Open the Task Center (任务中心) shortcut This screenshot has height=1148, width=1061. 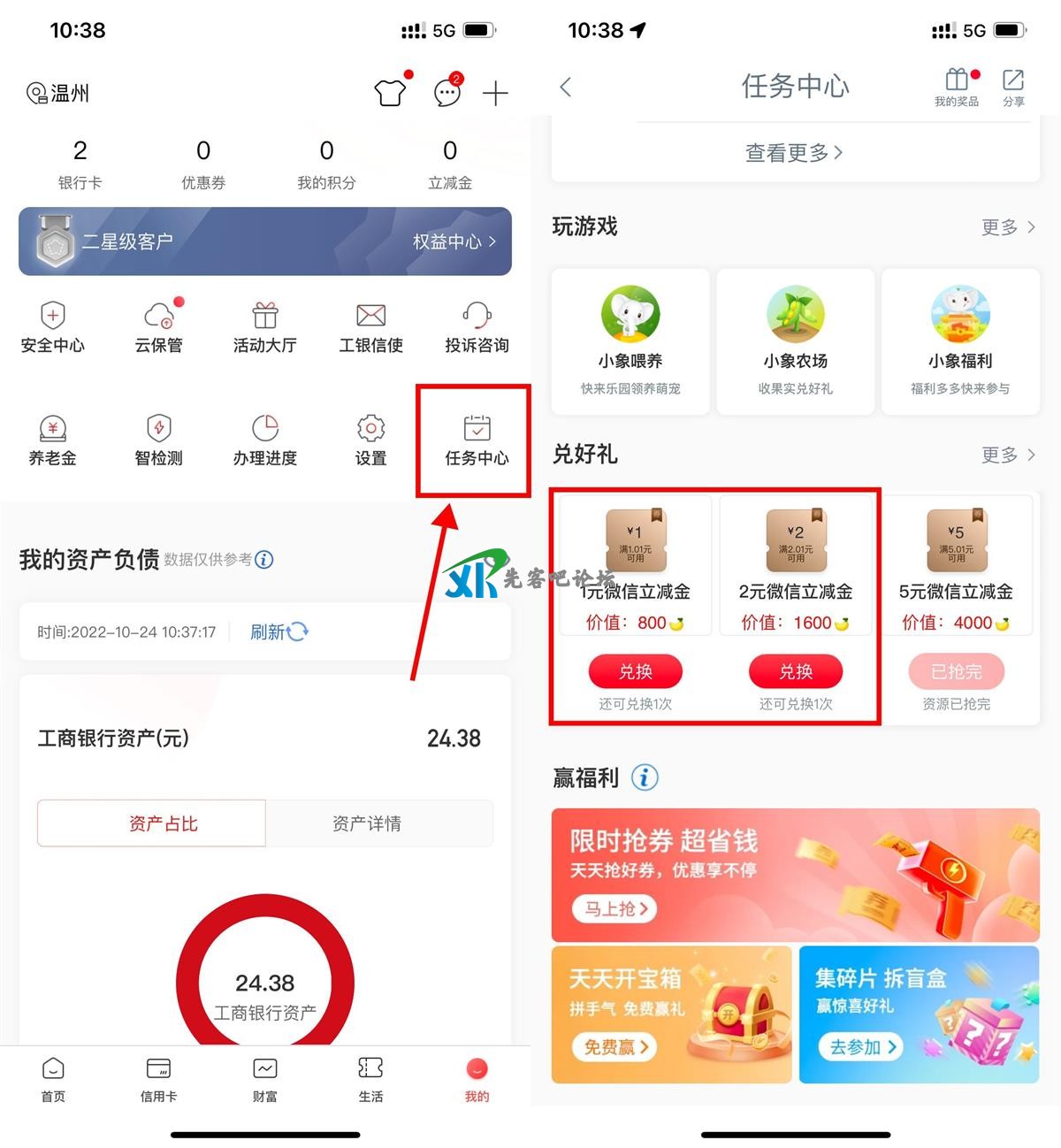[476, 440]
